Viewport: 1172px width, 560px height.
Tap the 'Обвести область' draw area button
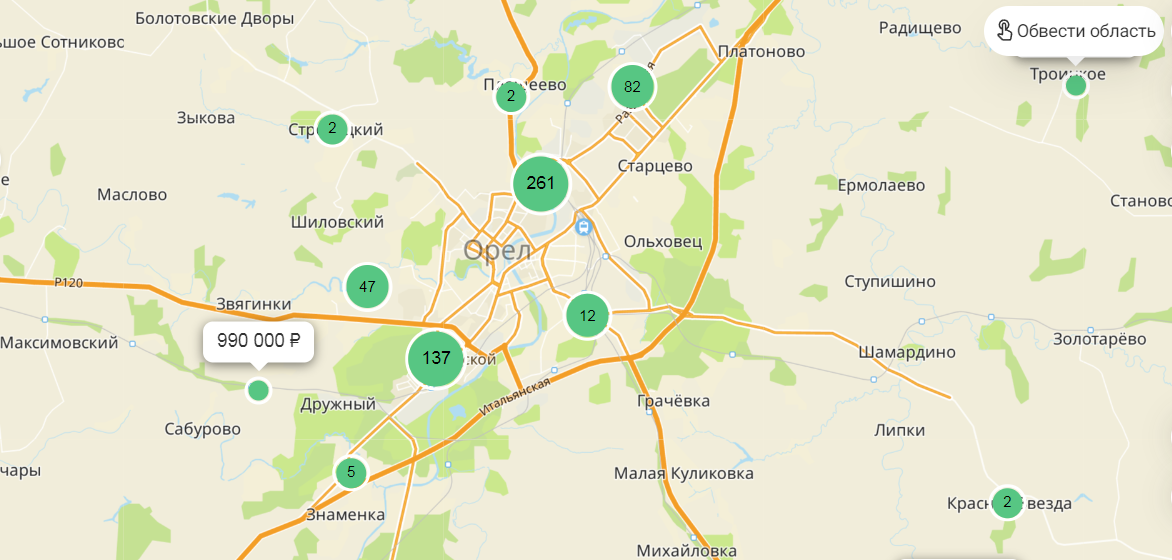tap(1074, 31)
